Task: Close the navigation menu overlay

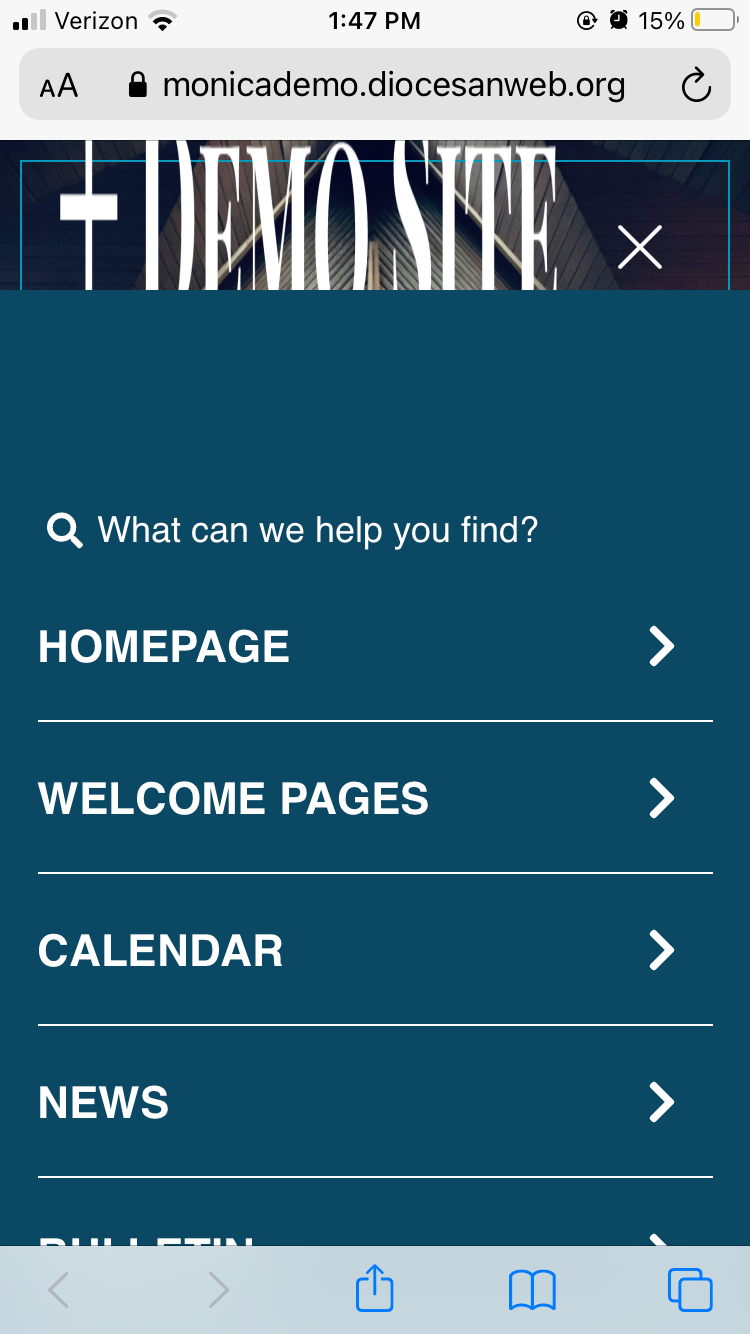Action: [x=639, y=247]
